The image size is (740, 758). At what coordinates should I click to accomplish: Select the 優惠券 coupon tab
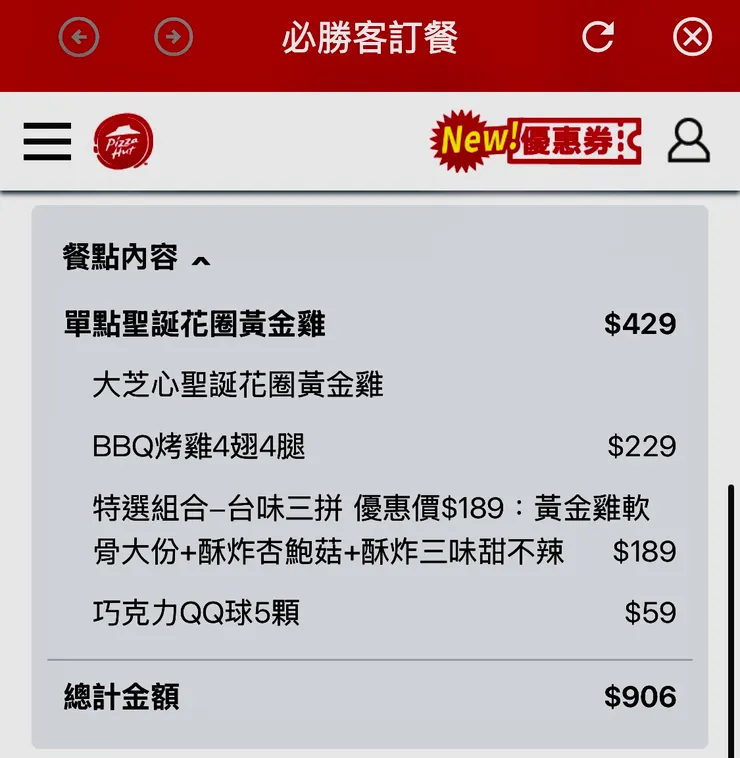(570, 141)
